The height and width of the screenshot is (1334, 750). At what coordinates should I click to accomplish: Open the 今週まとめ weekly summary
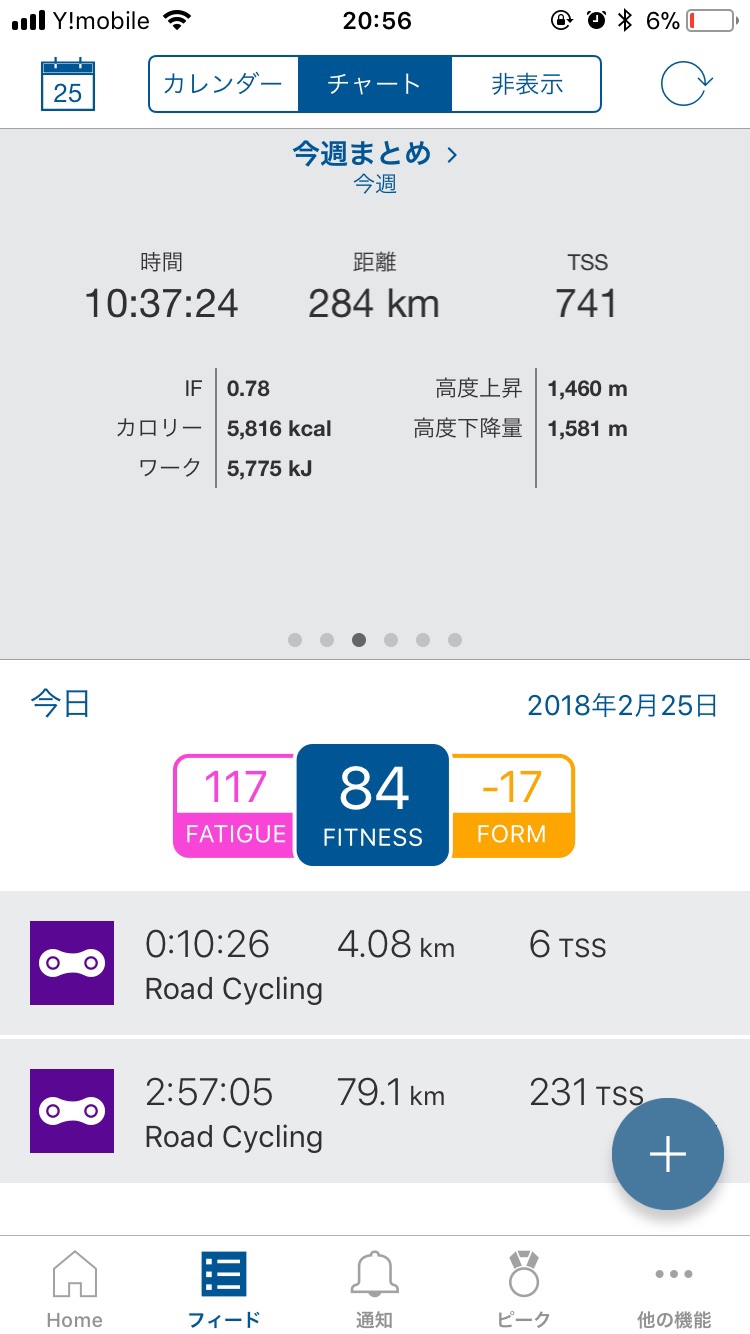[375, 154]
